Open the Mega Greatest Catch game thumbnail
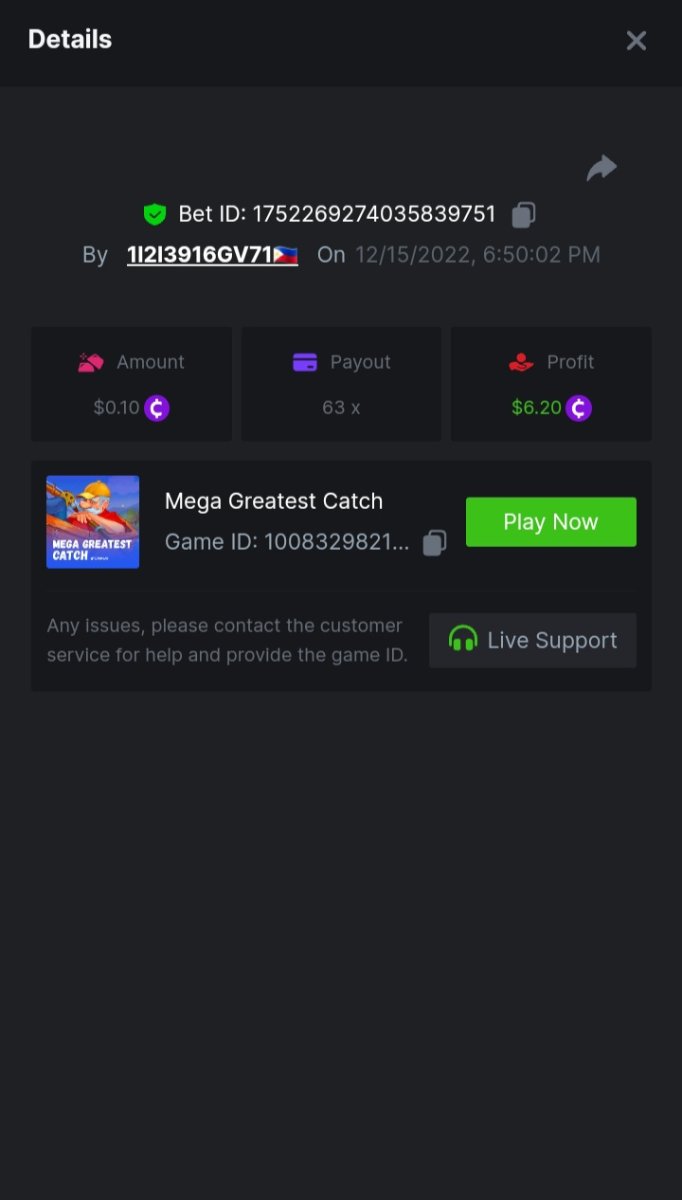This screenshot has height=1200, width=682. click(93, 522)
